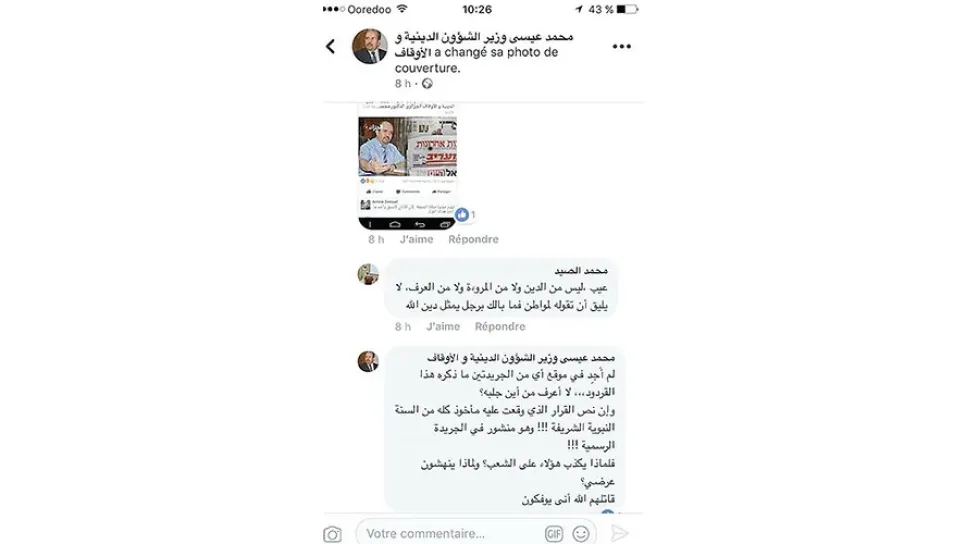Tap J'aime under the image comment

coord(415,240)
